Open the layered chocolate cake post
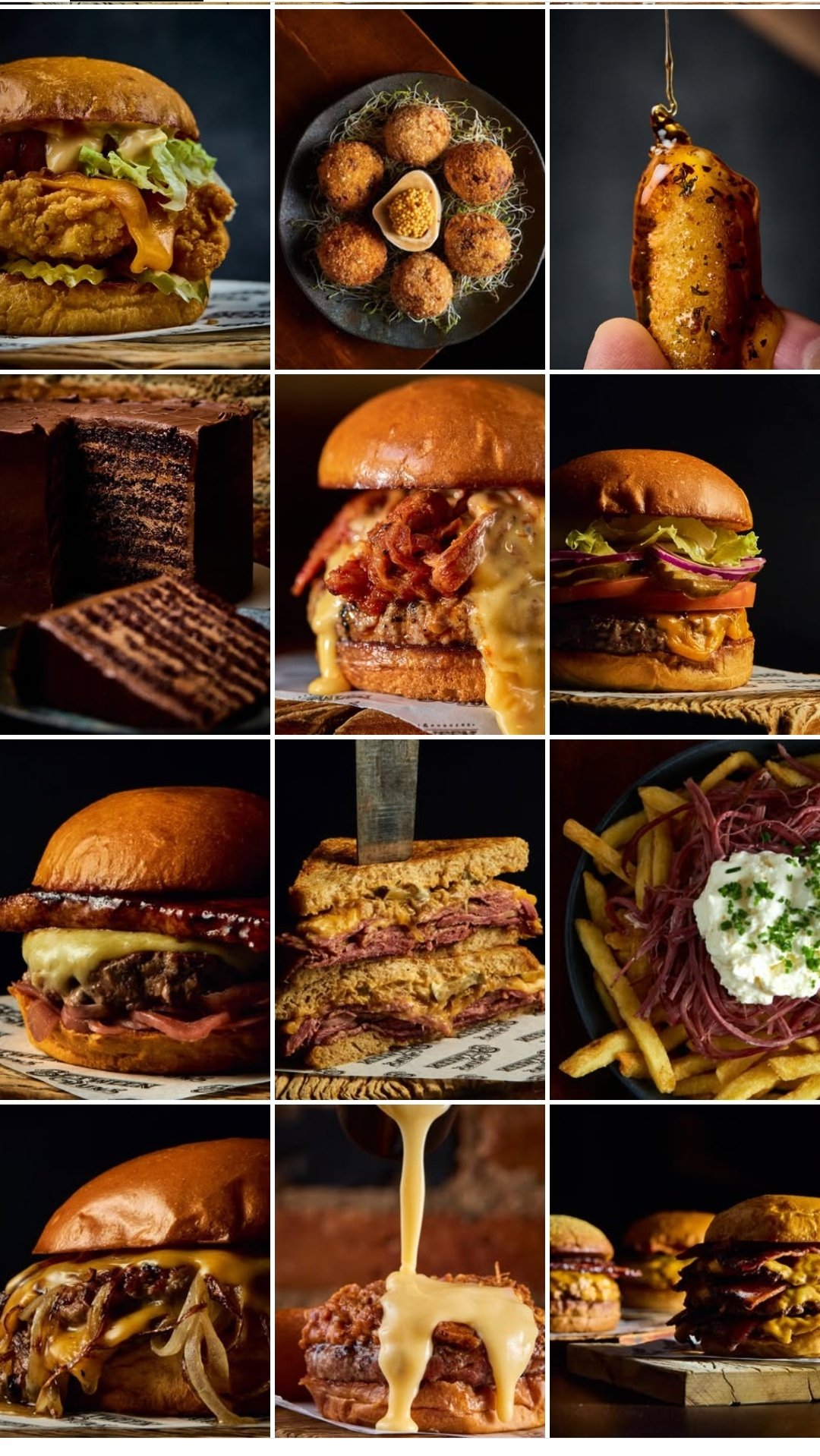Screen dimensions: 820x1456 click(134, 554)
